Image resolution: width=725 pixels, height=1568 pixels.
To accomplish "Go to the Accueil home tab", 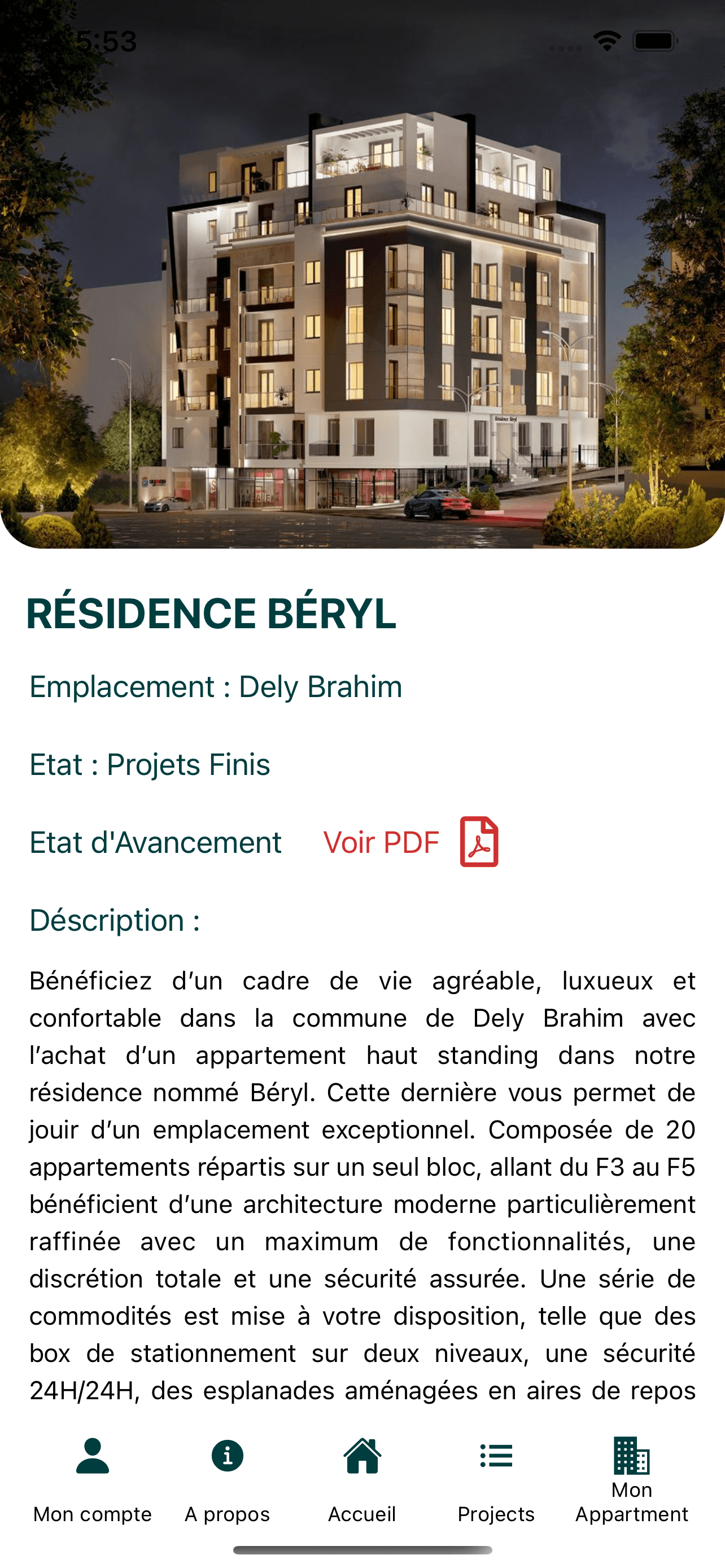I will coord(362,1479).
